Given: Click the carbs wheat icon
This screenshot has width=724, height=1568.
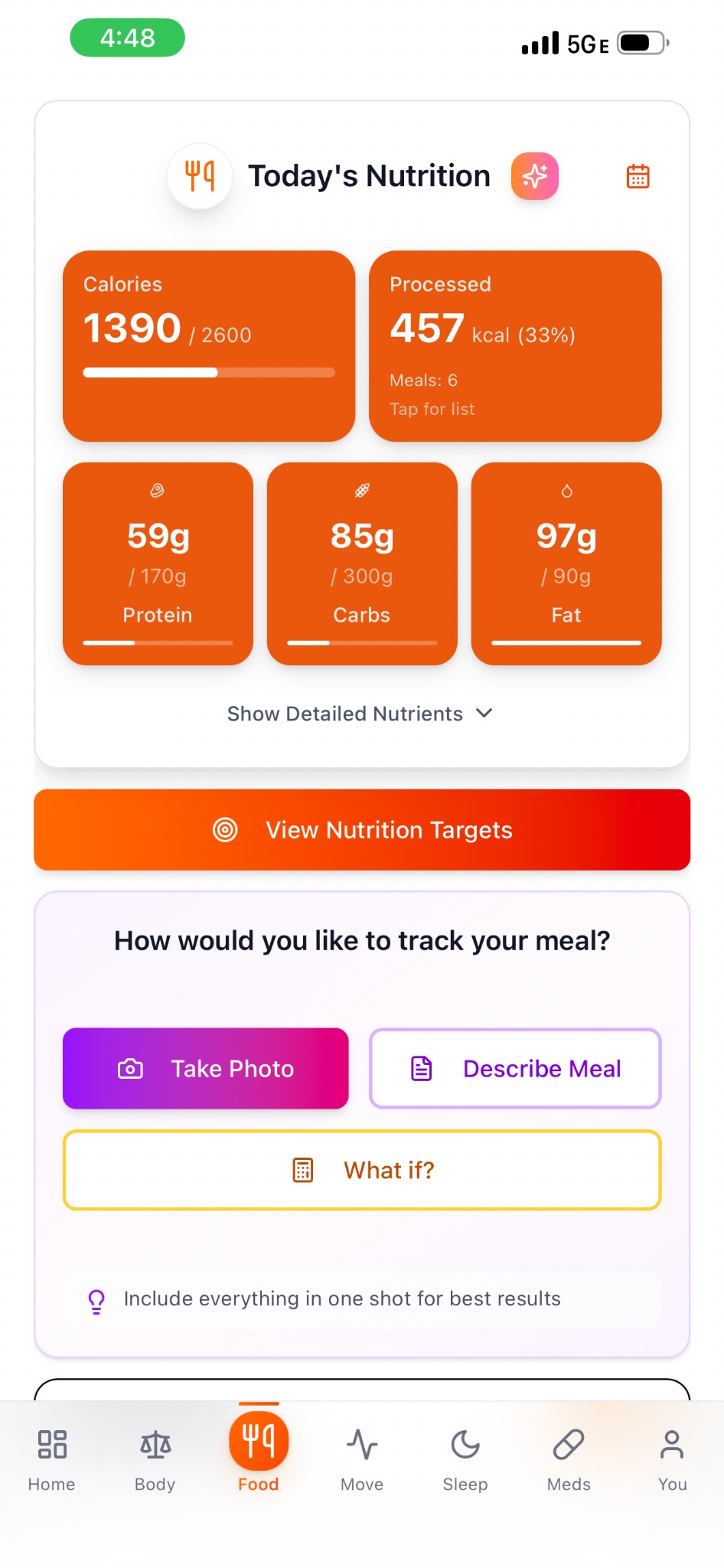Looking at the screenshot, I should tap(361, 491).
